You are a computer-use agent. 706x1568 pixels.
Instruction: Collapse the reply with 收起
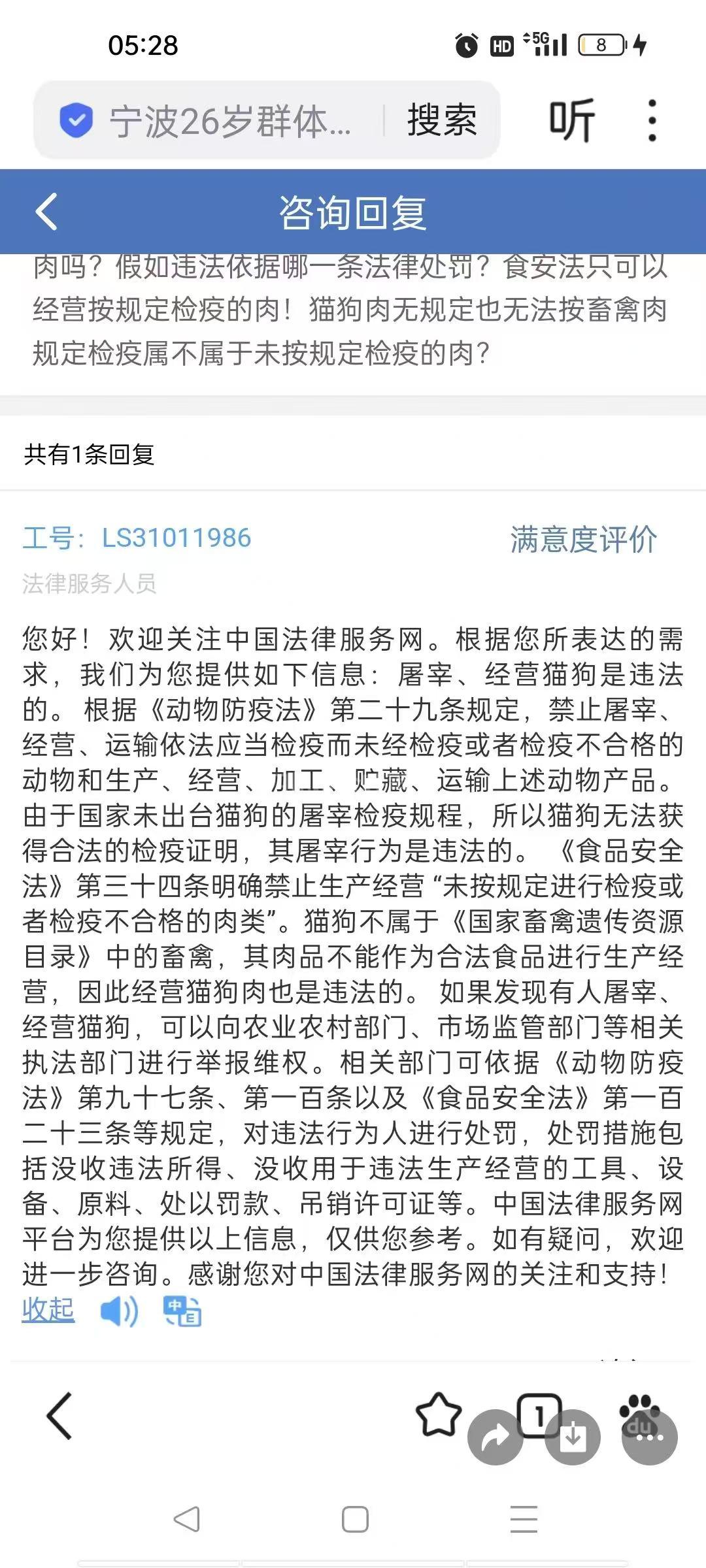(x=48, y=1310)
